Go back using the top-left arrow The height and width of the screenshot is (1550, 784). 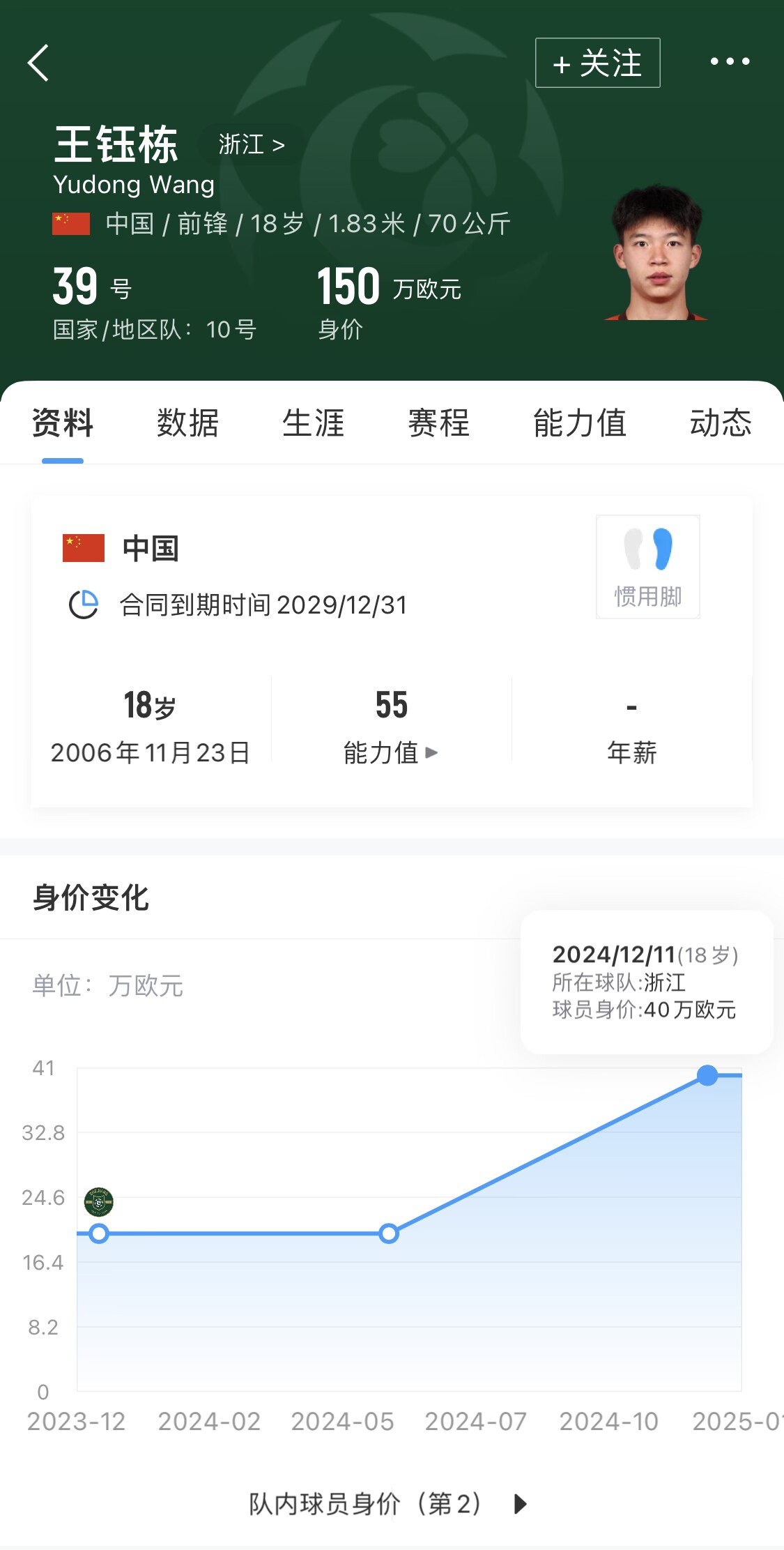(38, 63)
